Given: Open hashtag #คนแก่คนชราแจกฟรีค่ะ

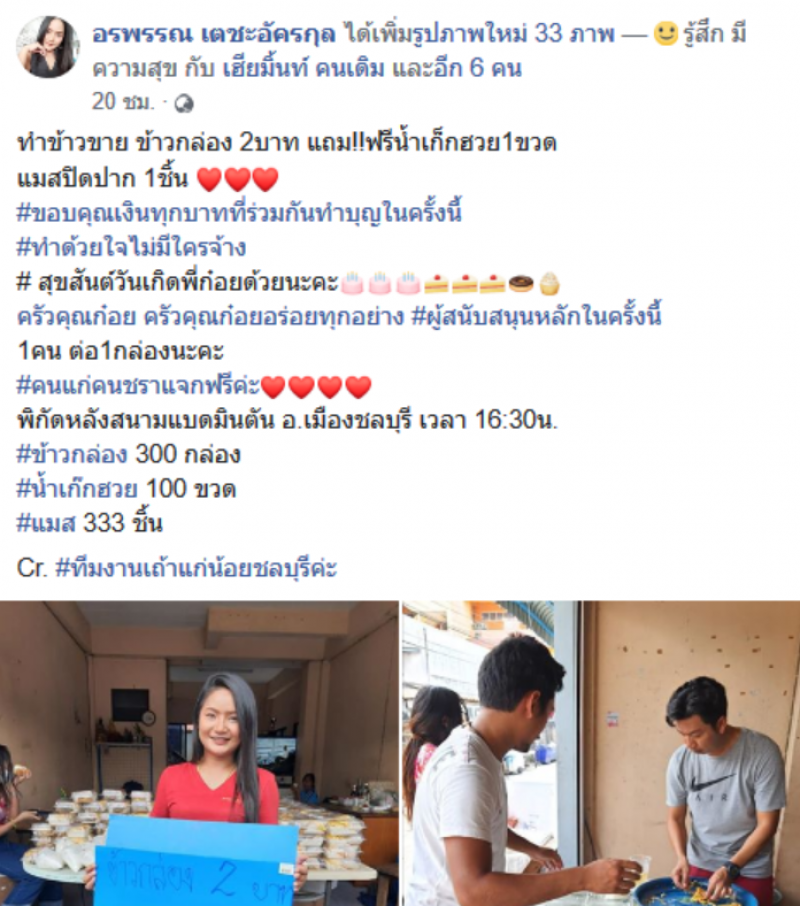Looking at the screenshot, I should tap(138, 386).
